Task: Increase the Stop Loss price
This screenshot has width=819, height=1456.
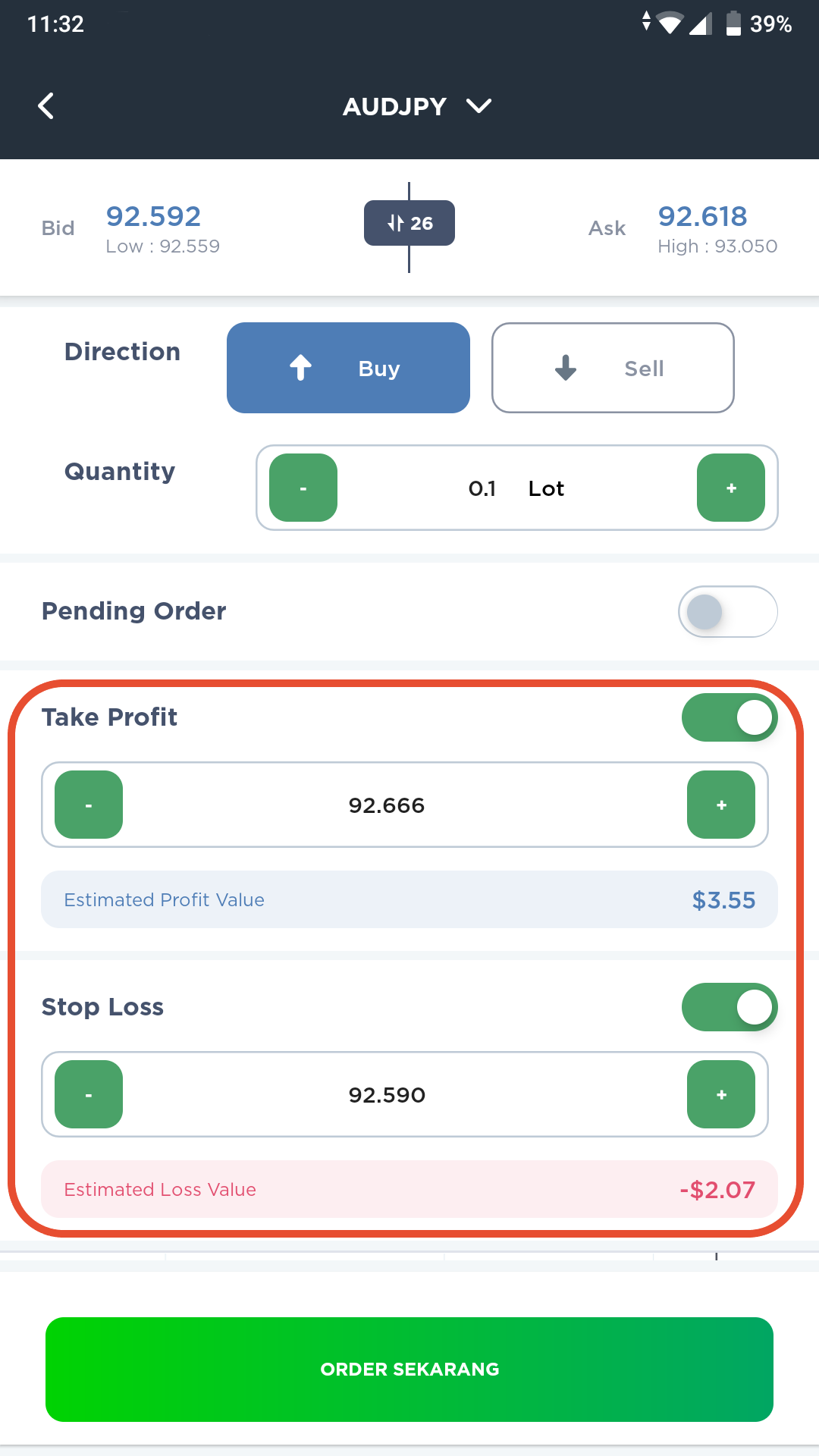Action: coord(721,1094)
